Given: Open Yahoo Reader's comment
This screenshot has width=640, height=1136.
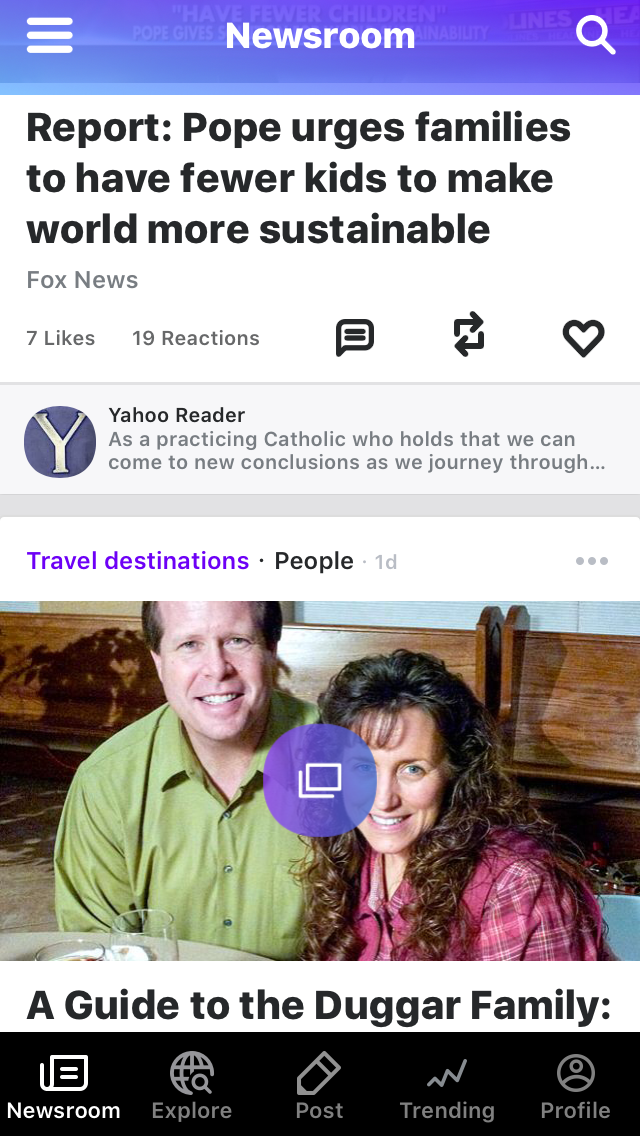Looking at the screenshot, I should [320, 440].
